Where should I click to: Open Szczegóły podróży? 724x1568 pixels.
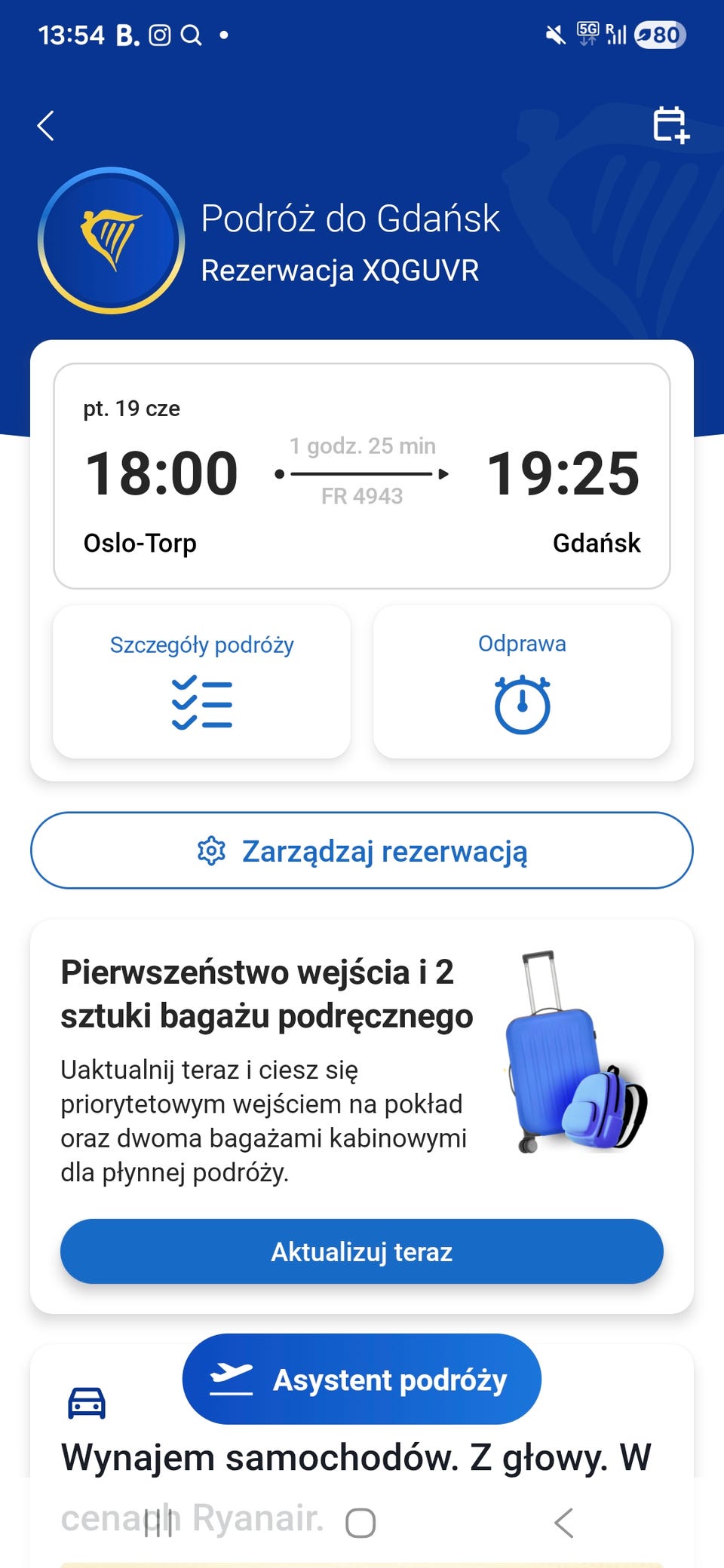pyautogui.click(x=201, y=681)
